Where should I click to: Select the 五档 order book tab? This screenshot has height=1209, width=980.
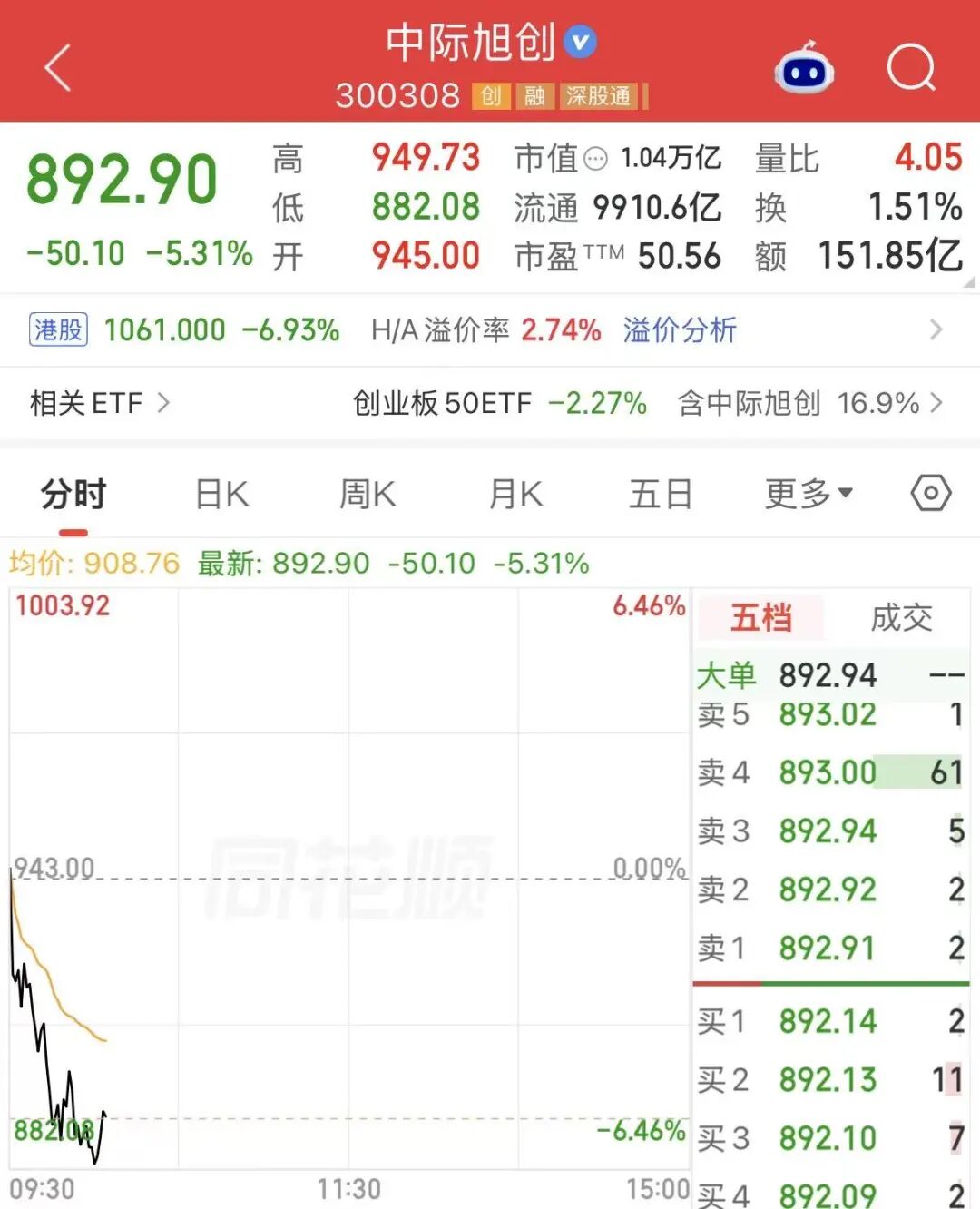pyautogui.click(x=760, y=618)
